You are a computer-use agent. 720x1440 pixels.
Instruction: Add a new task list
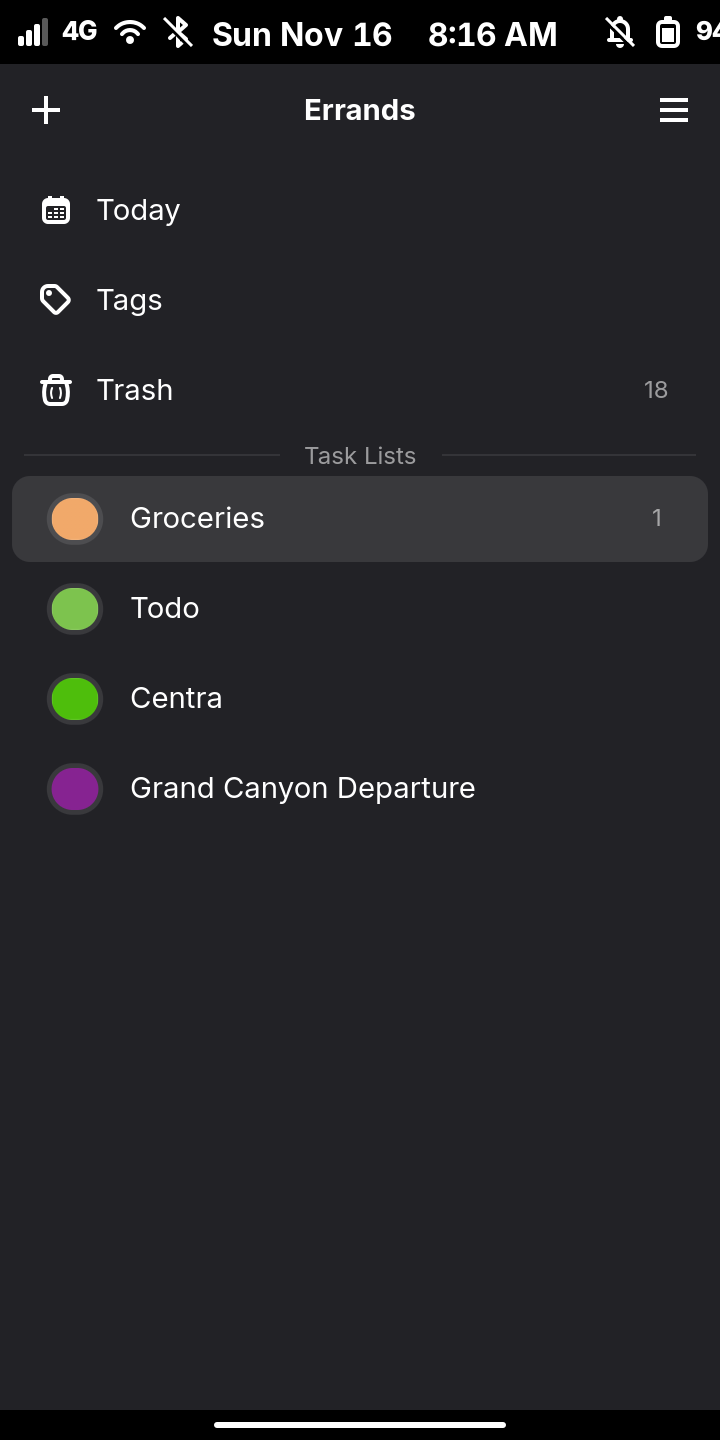point(46,110)
